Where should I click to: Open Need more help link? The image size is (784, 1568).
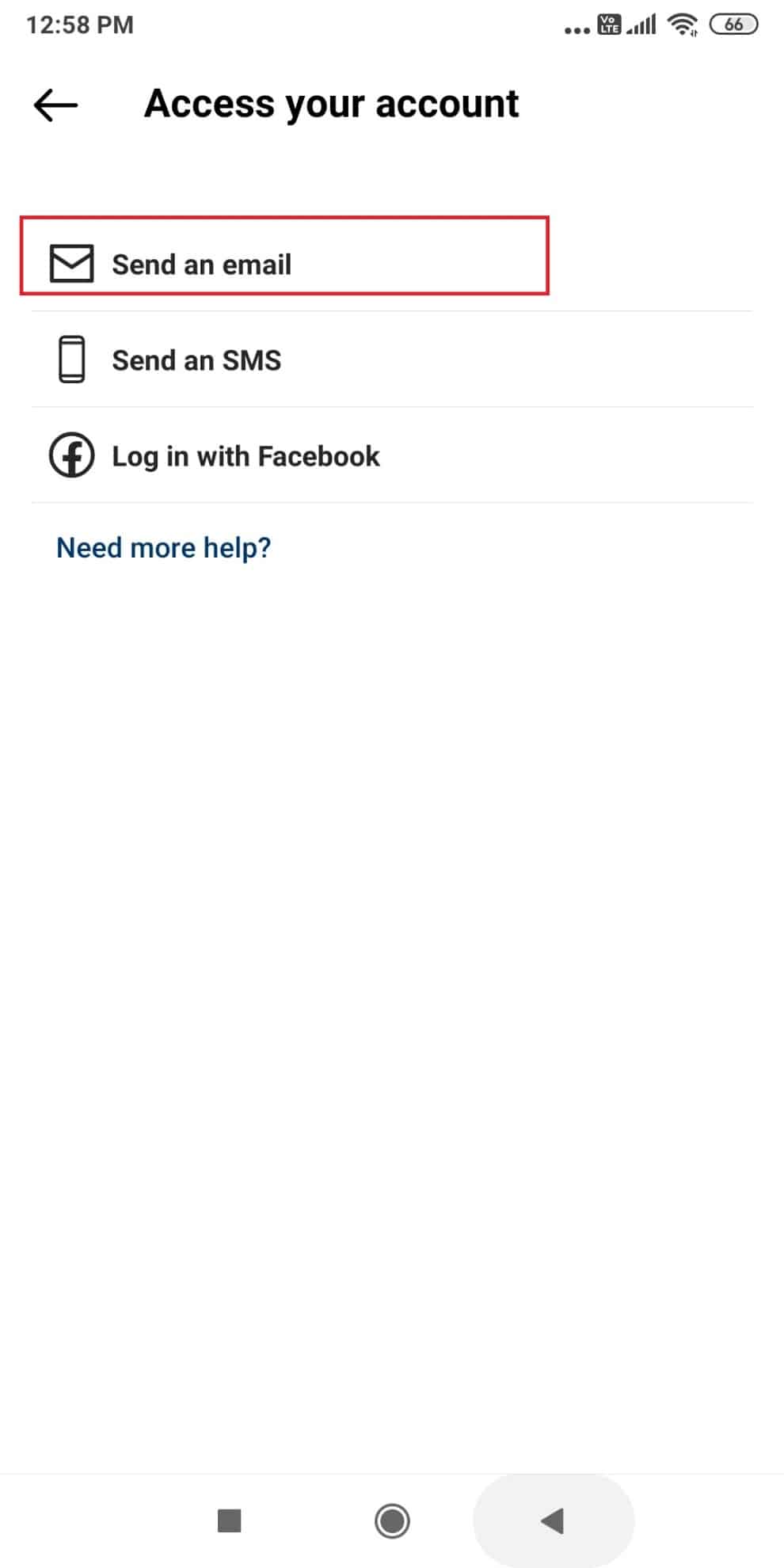[x=164, y=548]
